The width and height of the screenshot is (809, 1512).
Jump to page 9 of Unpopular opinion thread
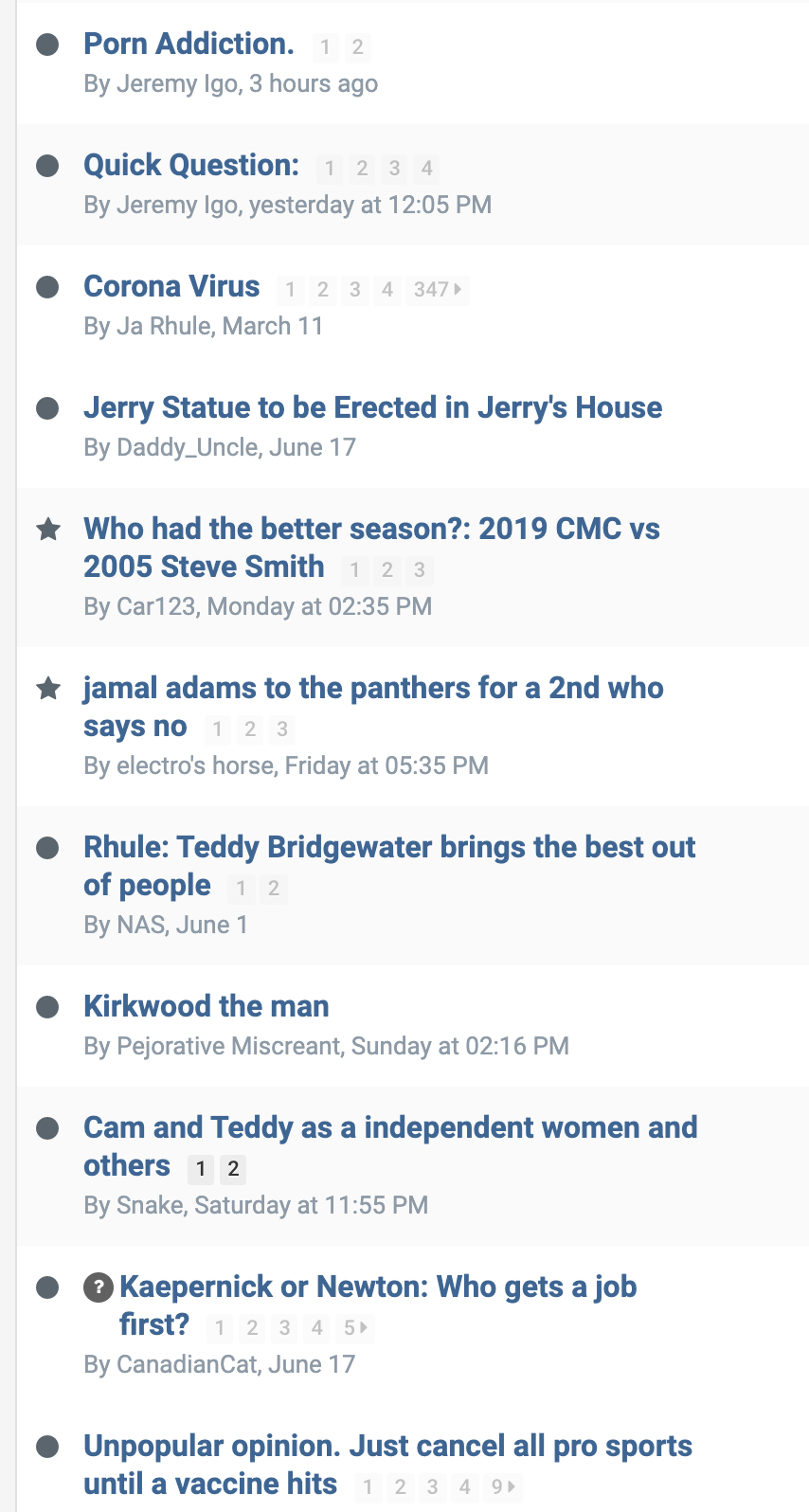(x=503, y=1486)
